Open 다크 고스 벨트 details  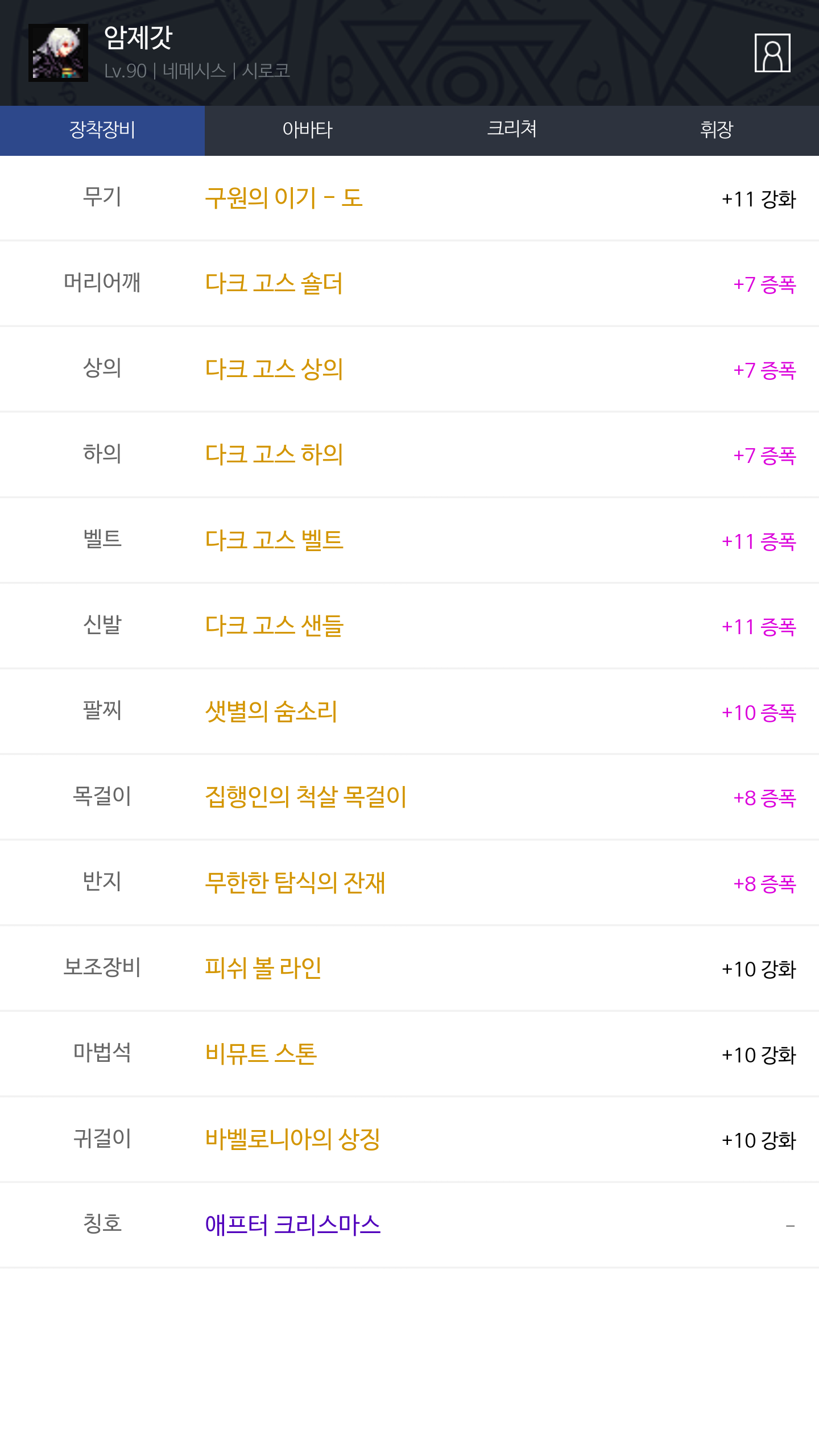[409, 540]
